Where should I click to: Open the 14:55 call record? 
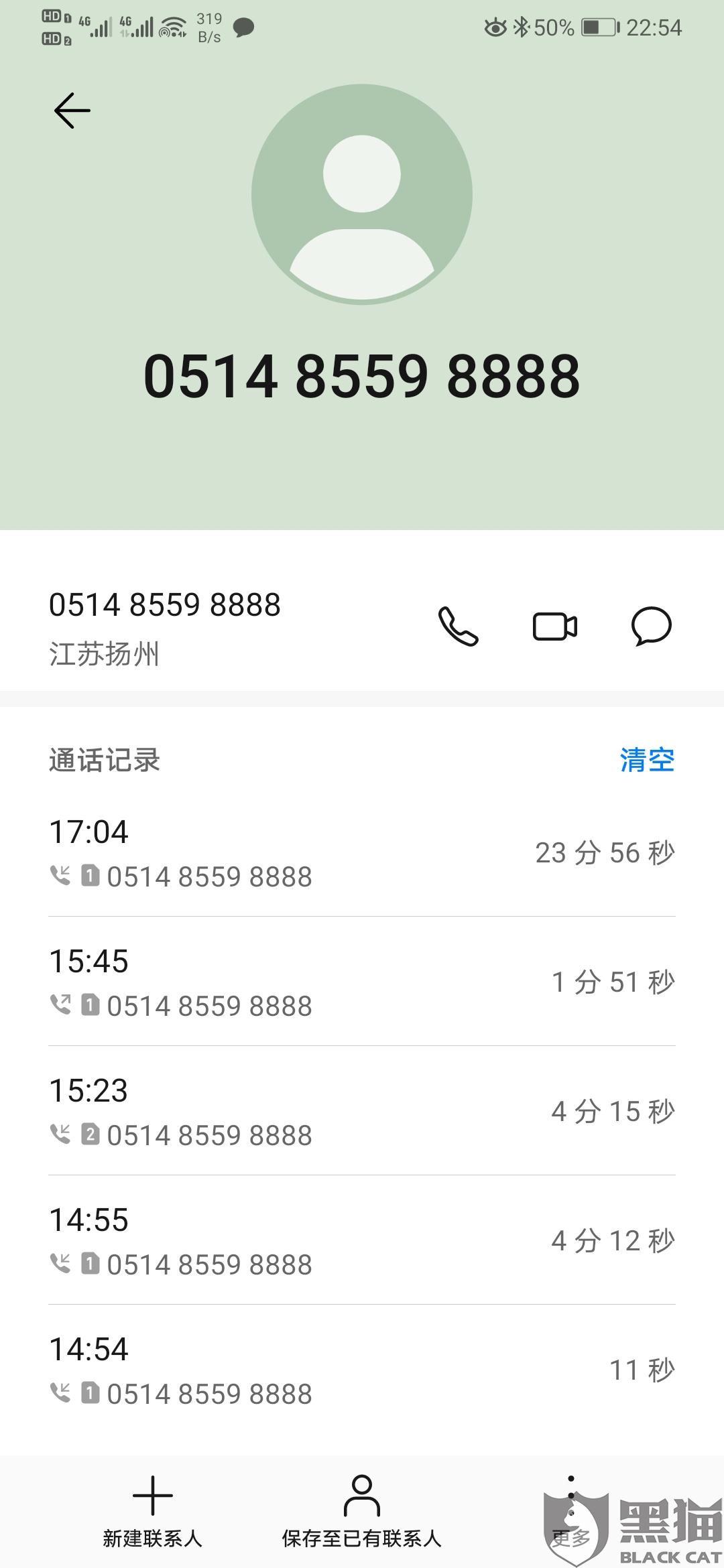coord(362,1240)
